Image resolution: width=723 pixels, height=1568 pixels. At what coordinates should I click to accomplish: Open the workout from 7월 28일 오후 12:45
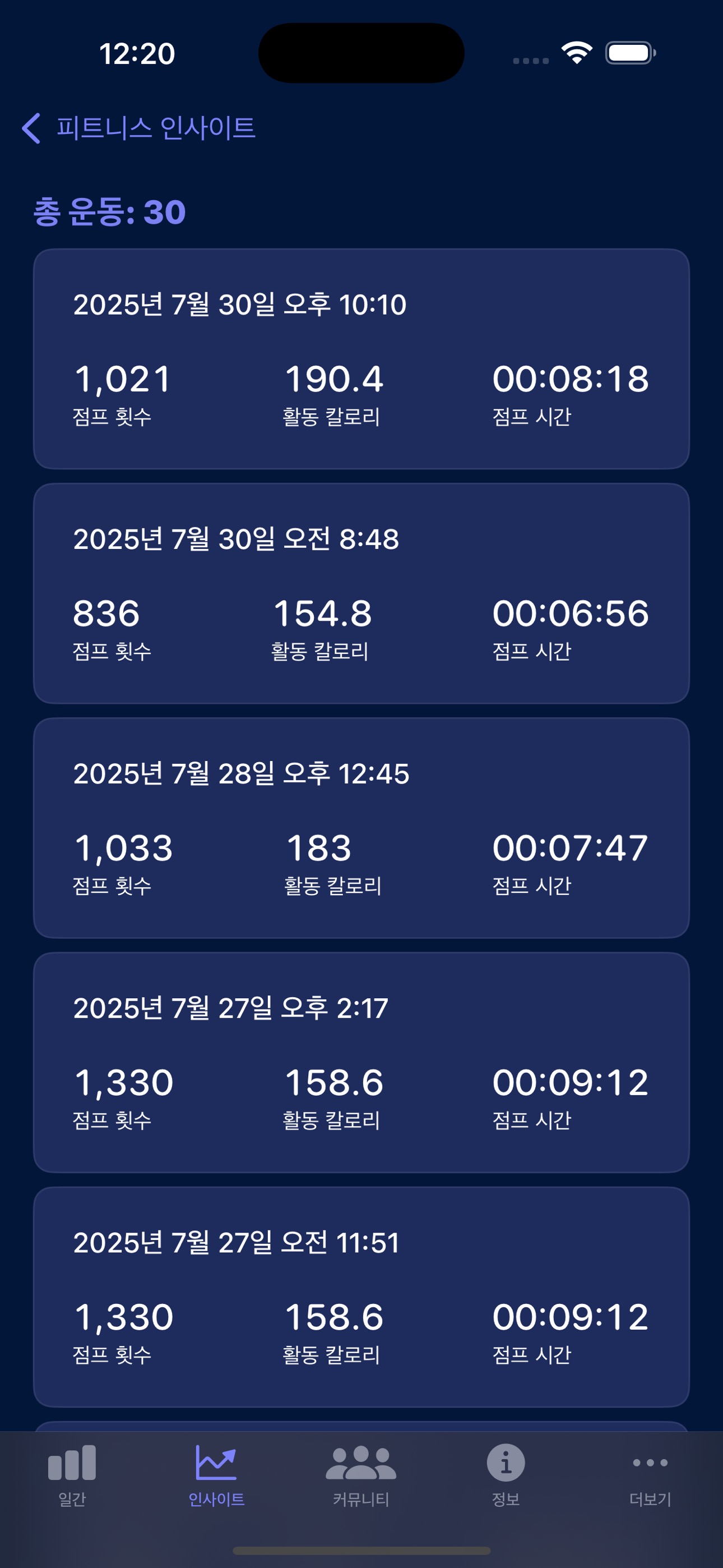[361, 828]
